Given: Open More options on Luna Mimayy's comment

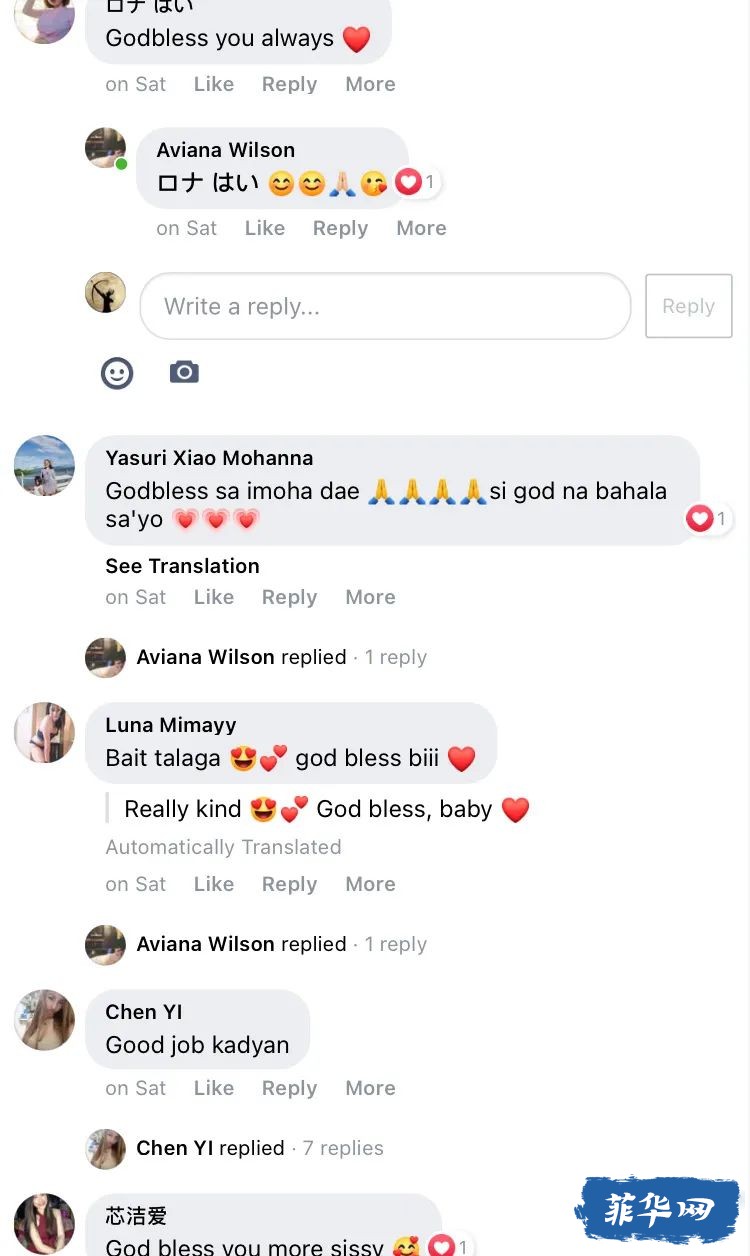Looking at the screenshot, I should pyautogui.click(x=370, y=884).
